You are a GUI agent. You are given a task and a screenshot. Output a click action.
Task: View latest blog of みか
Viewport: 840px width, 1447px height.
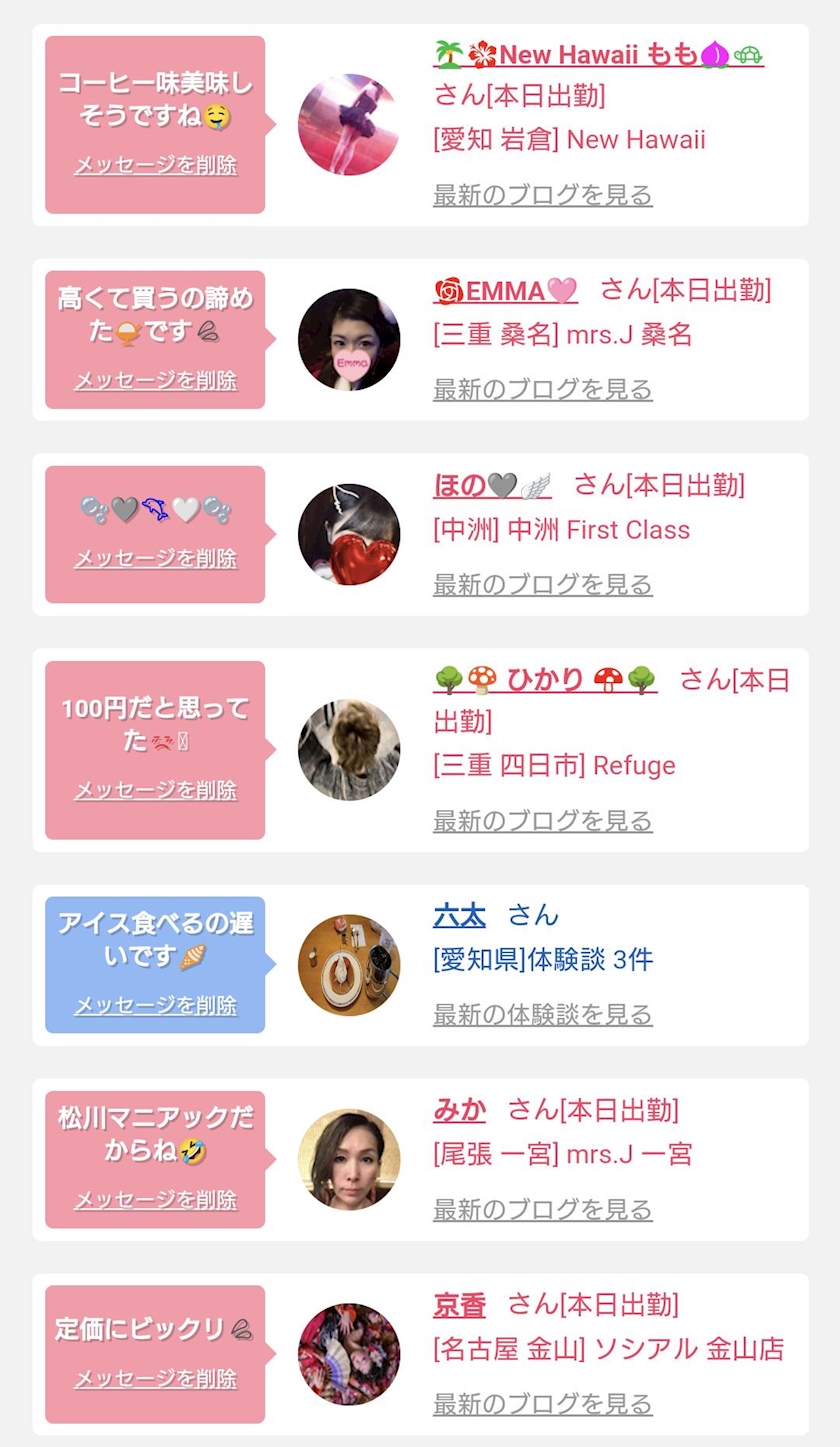click(542, 1209)
